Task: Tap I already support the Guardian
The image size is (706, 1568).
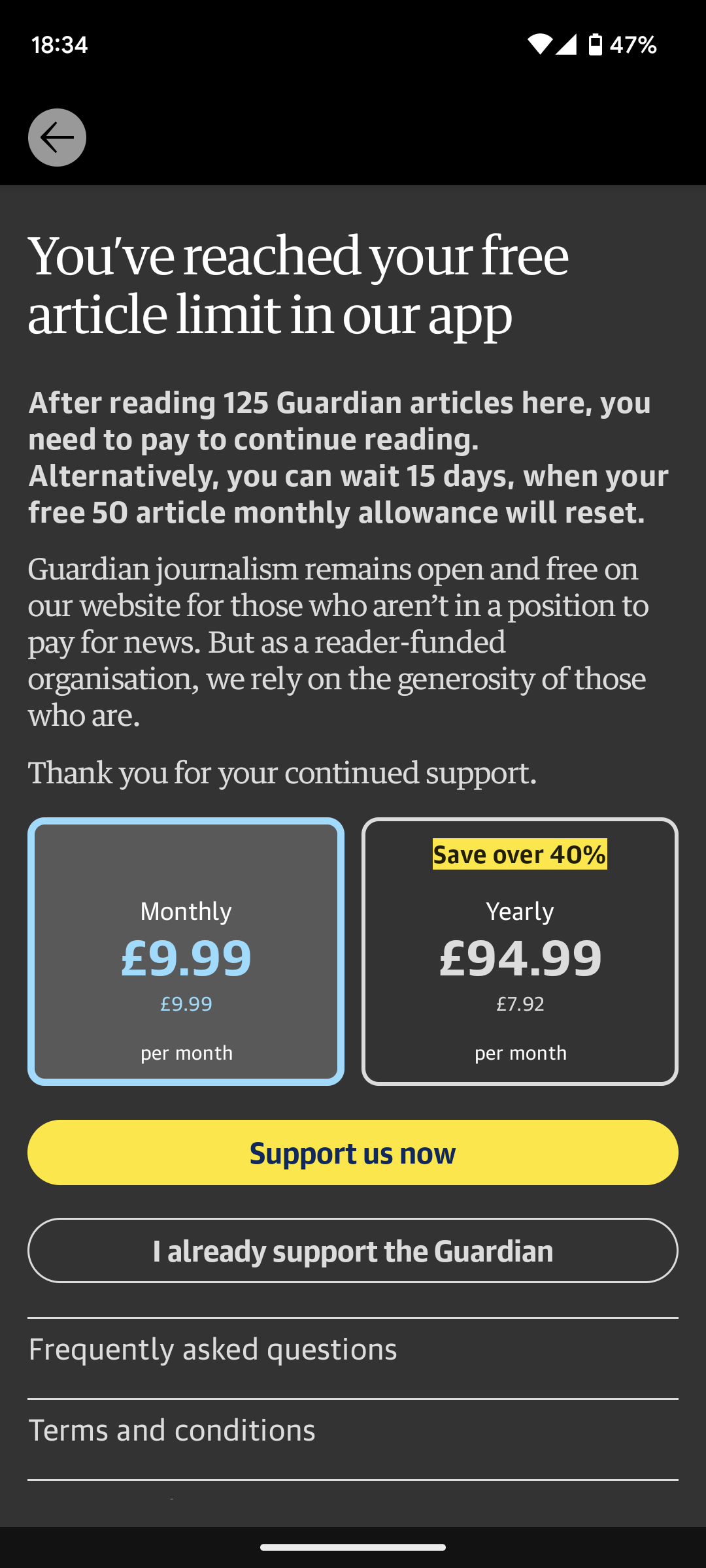Action: click(x=353, y=1250)
